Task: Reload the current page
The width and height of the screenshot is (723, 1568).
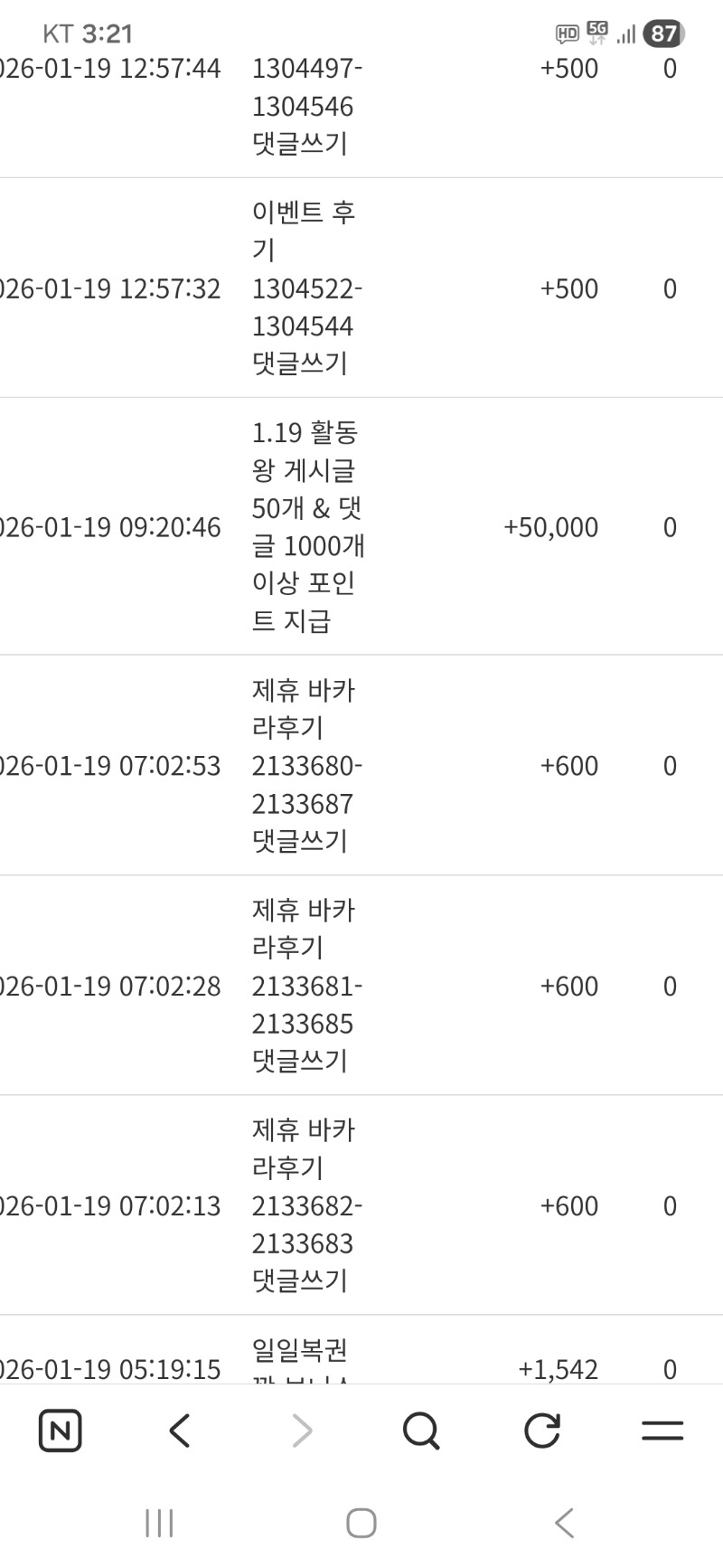Action: [542, 1431]
